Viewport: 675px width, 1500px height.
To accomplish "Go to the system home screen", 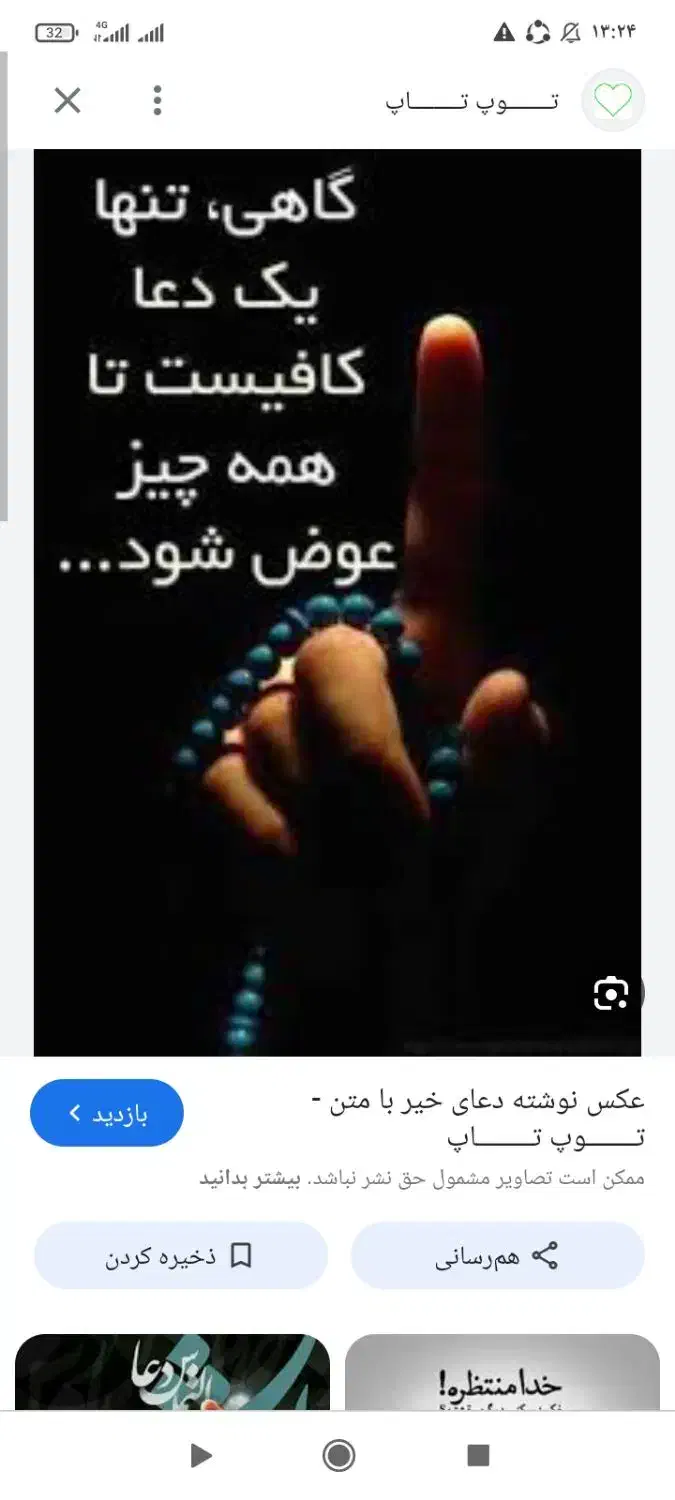I will tap(339, 1455).
